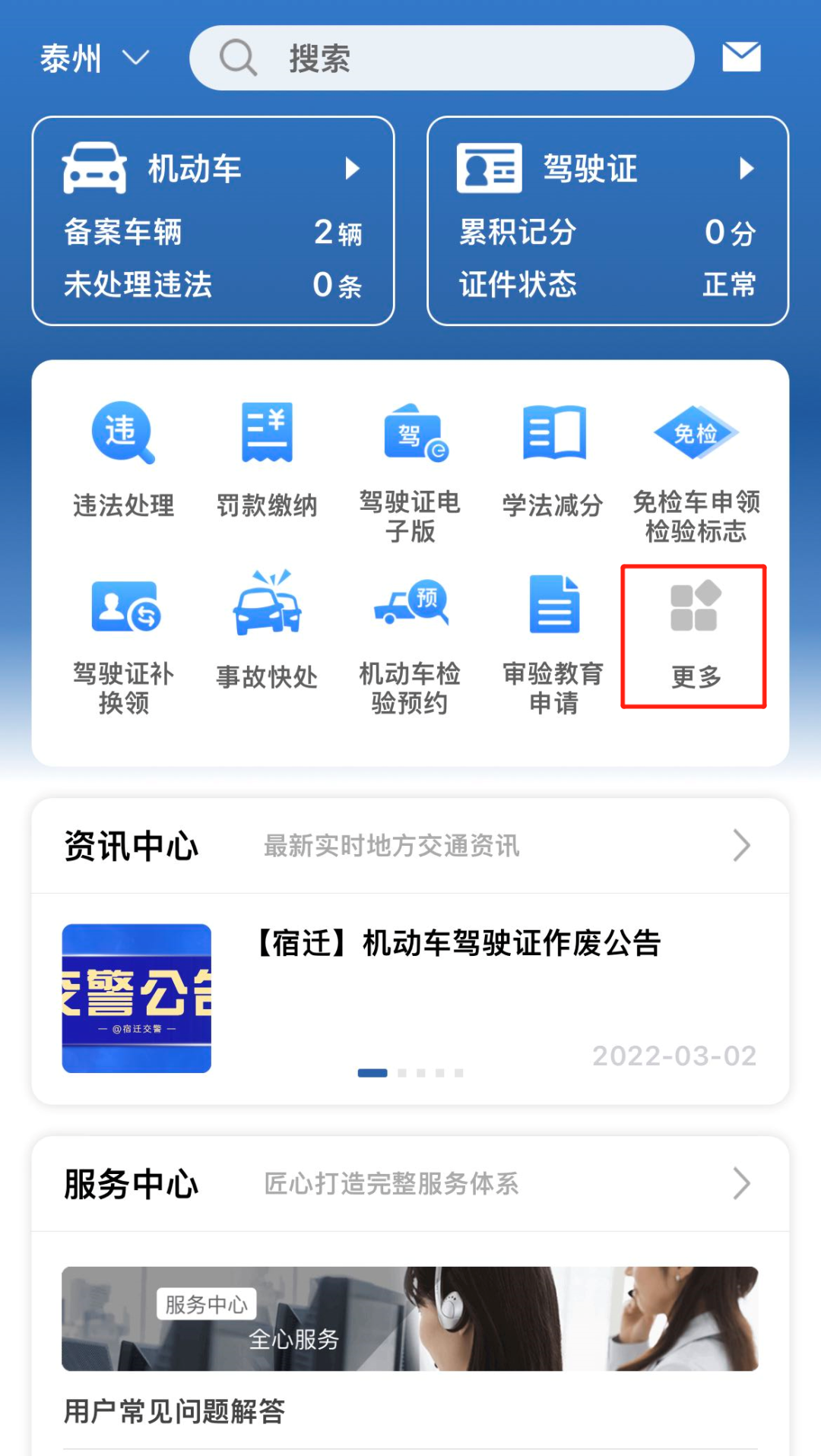
Task: Tap the 搜索 search box
Action: coord(441,59)
